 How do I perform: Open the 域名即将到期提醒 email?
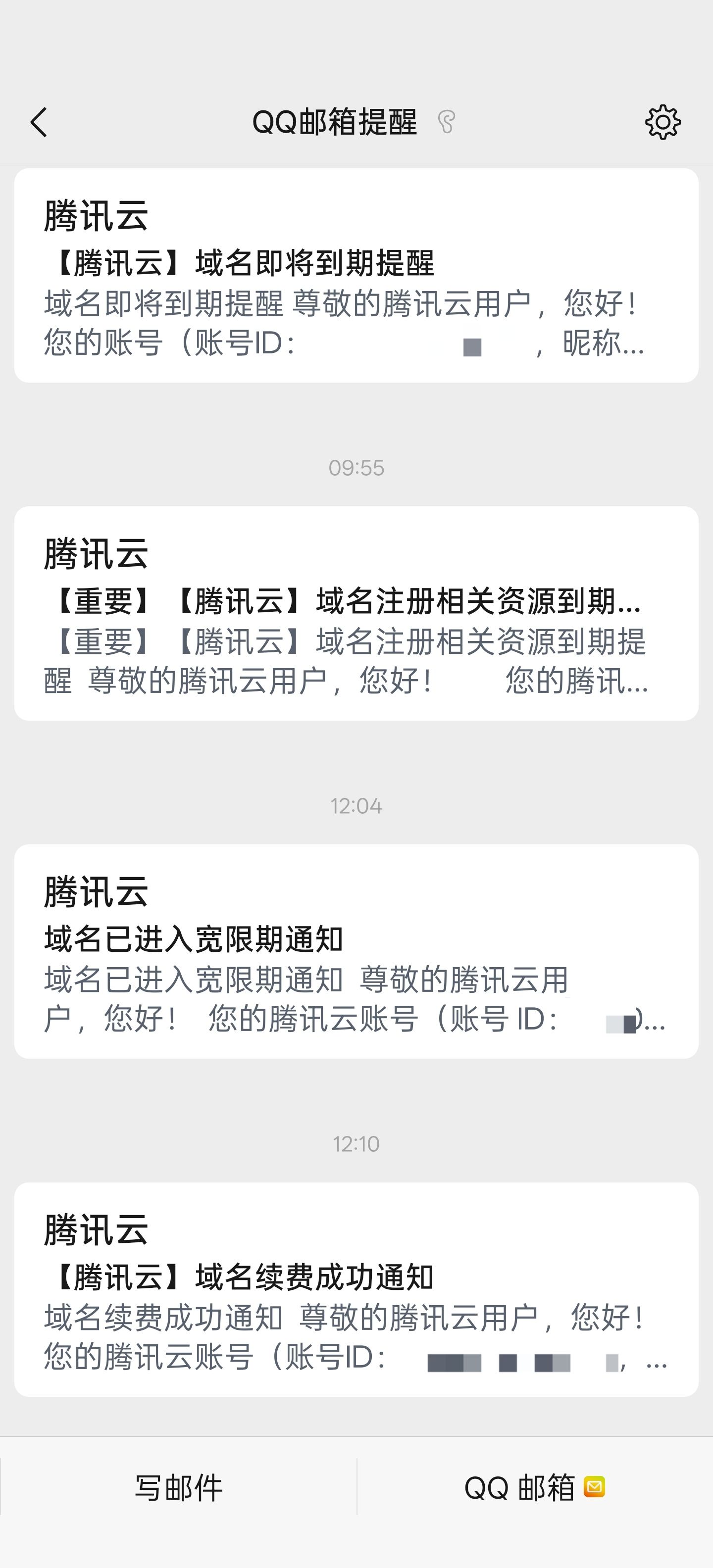tap(356, 276)
